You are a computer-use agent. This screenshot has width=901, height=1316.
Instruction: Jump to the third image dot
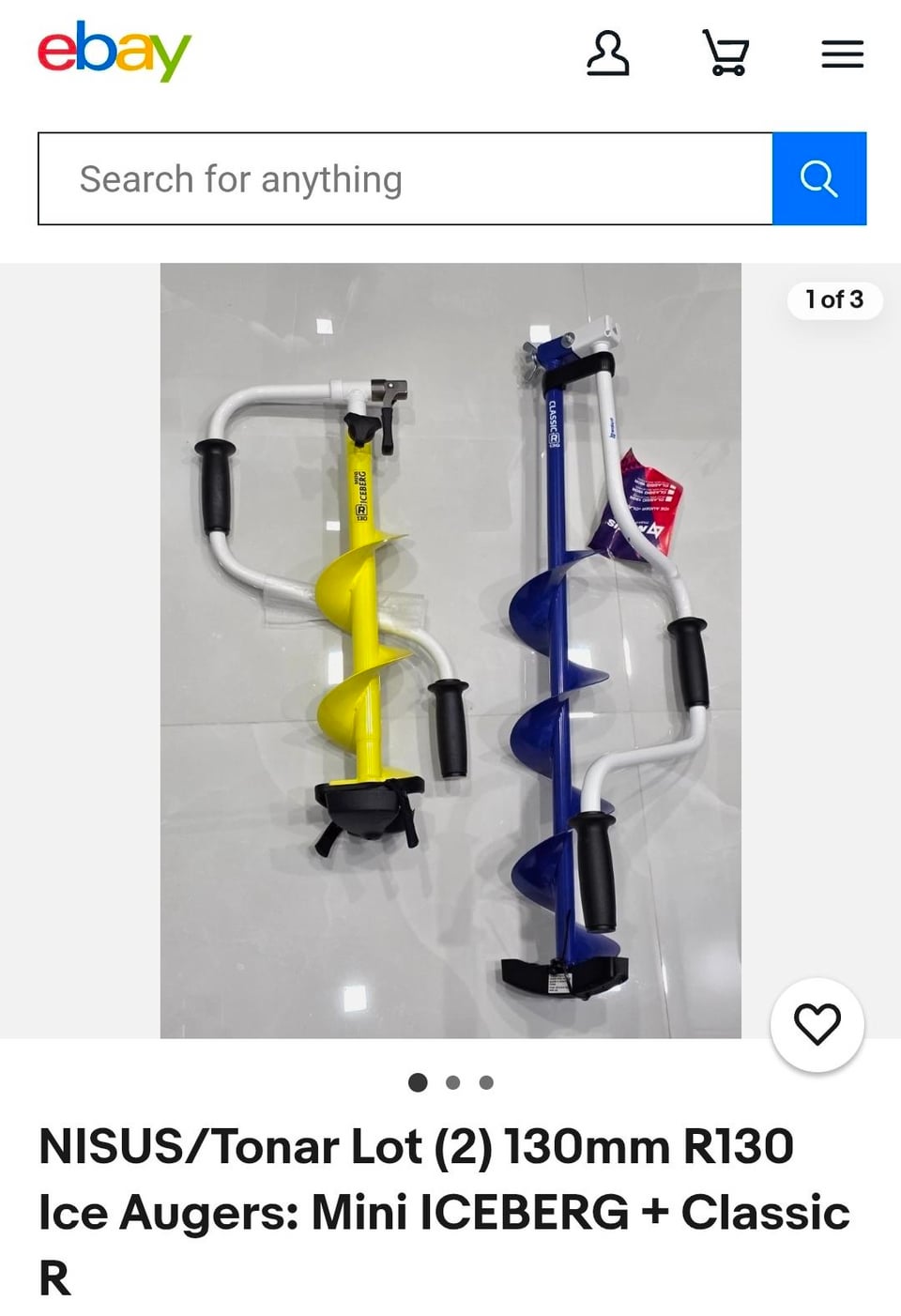[486, 1082]
